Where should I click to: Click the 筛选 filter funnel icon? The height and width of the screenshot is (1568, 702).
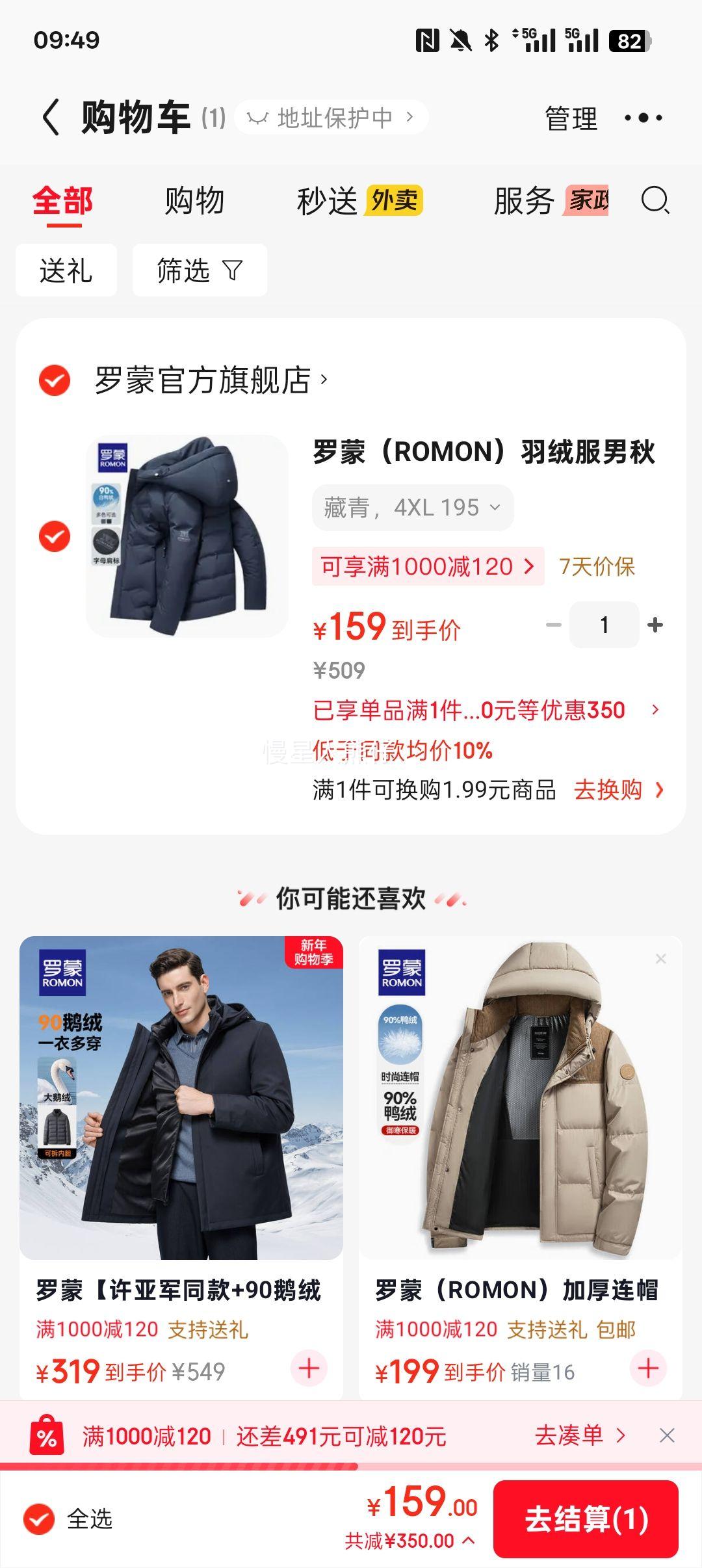[x=235, y=269]
